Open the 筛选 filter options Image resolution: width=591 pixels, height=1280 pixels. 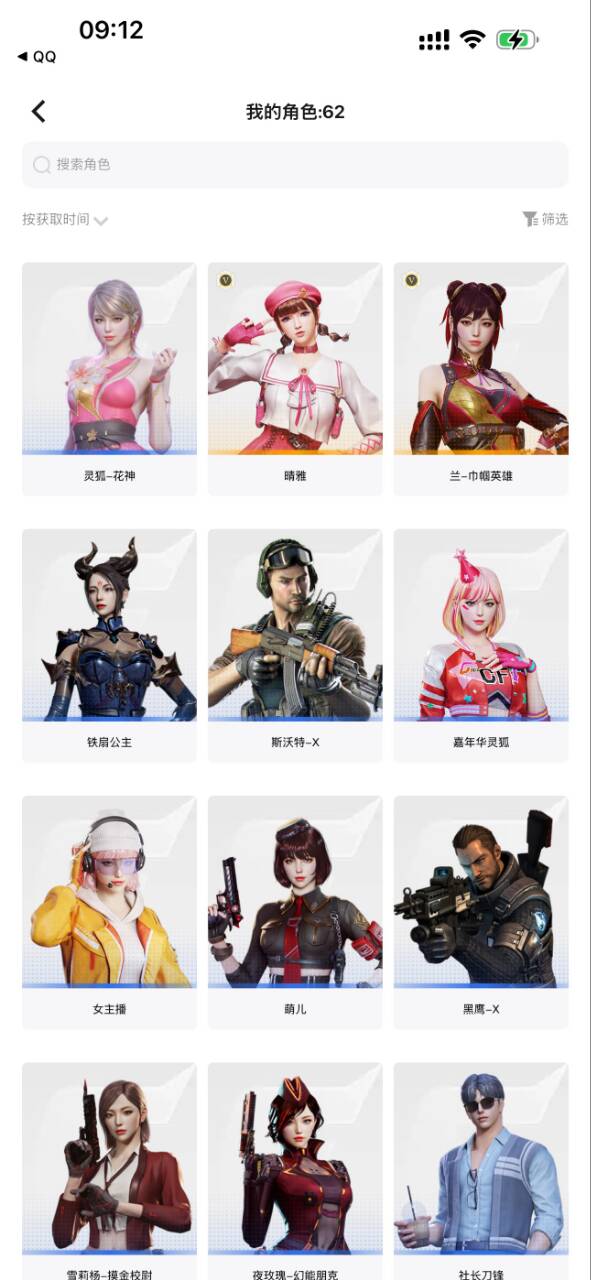pos(545,219)
